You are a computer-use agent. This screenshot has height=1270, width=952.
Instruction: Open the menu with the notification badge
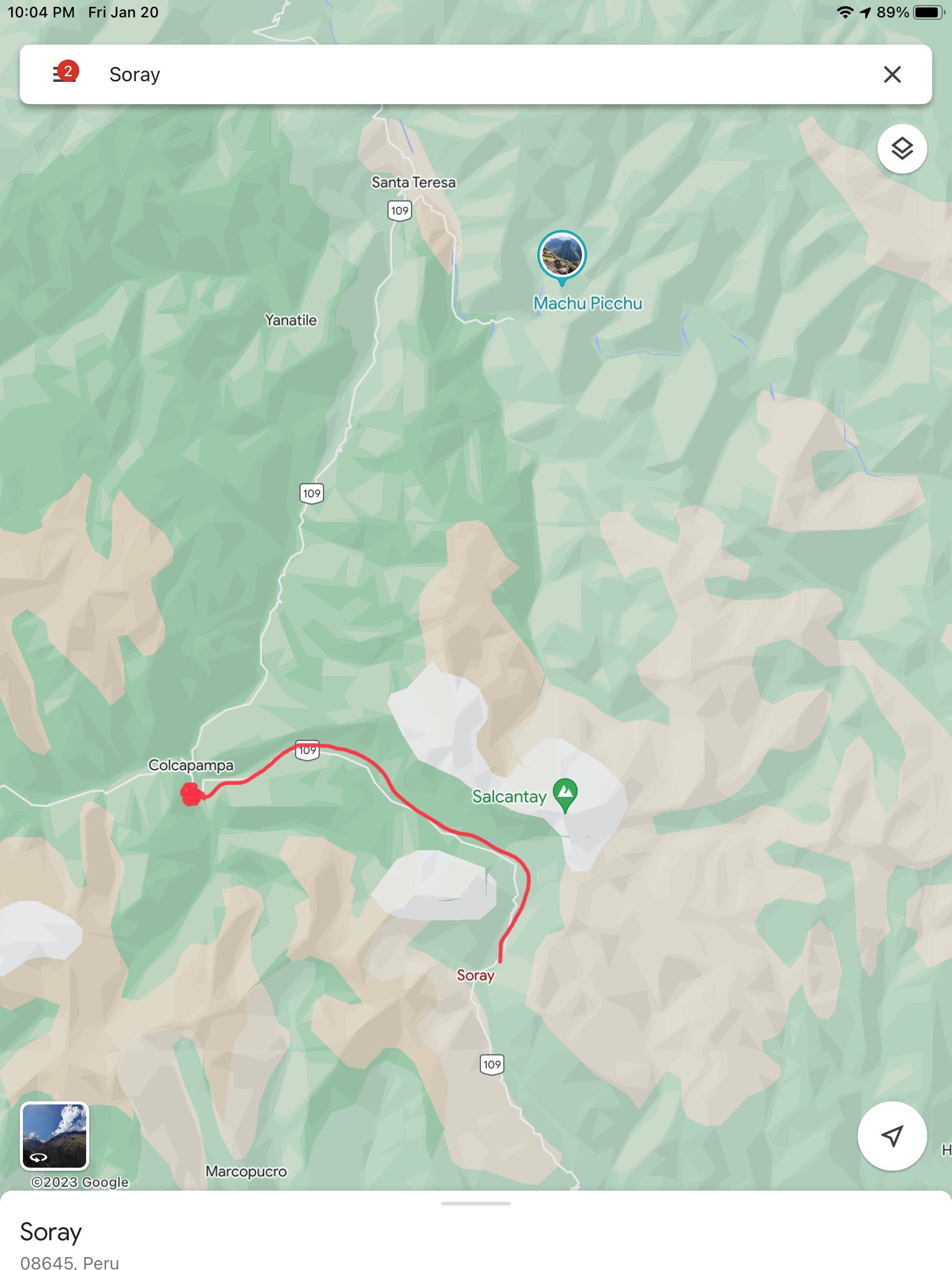click(64, 74)
